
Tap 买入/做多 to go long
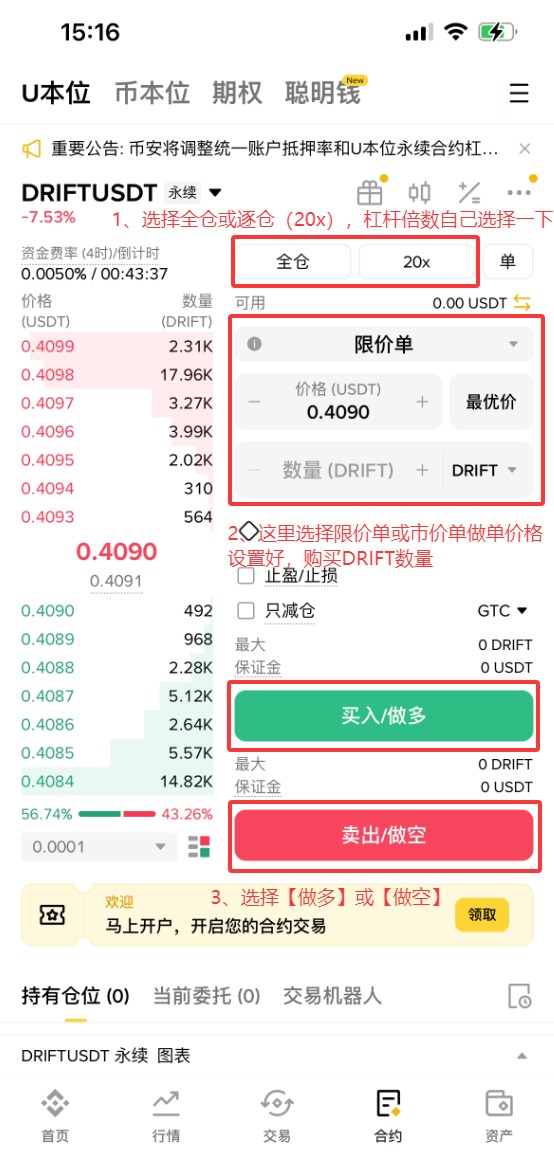click(384, 716)
